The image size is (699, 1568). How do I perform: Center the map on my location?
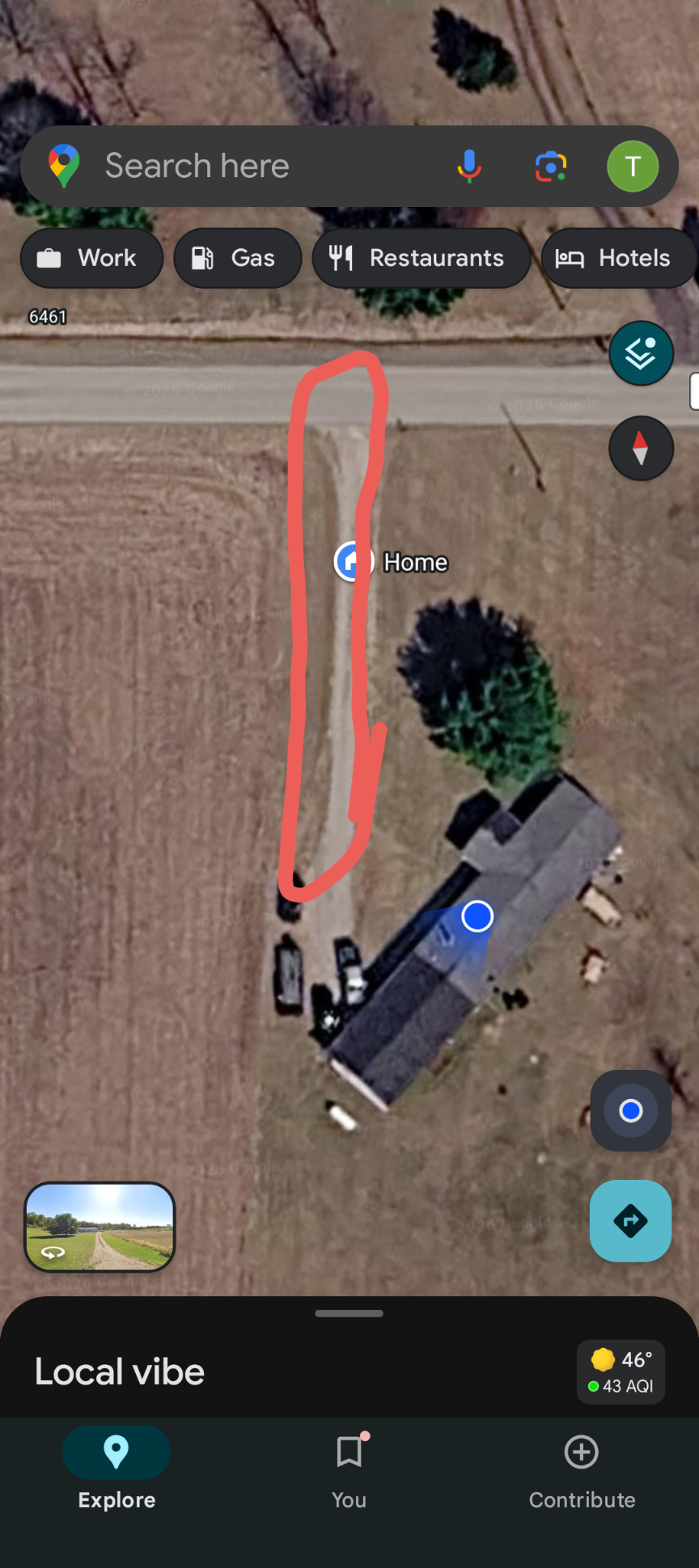[x=631, y=1110]
